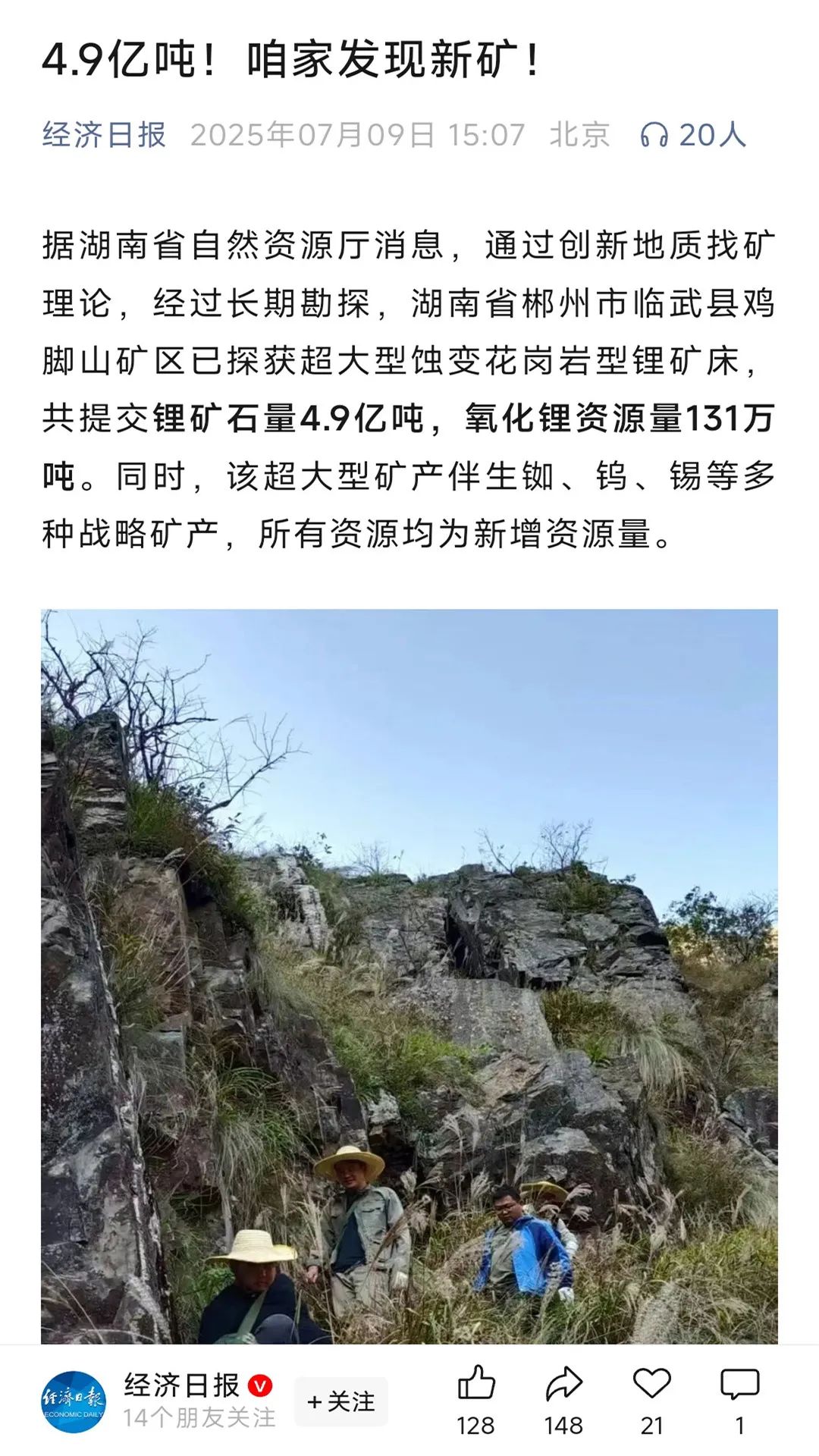Open the 经济日报 source link under the title
Image resolution: width=819 pixels, height=1456 pixels.
(x=104, y=135)
